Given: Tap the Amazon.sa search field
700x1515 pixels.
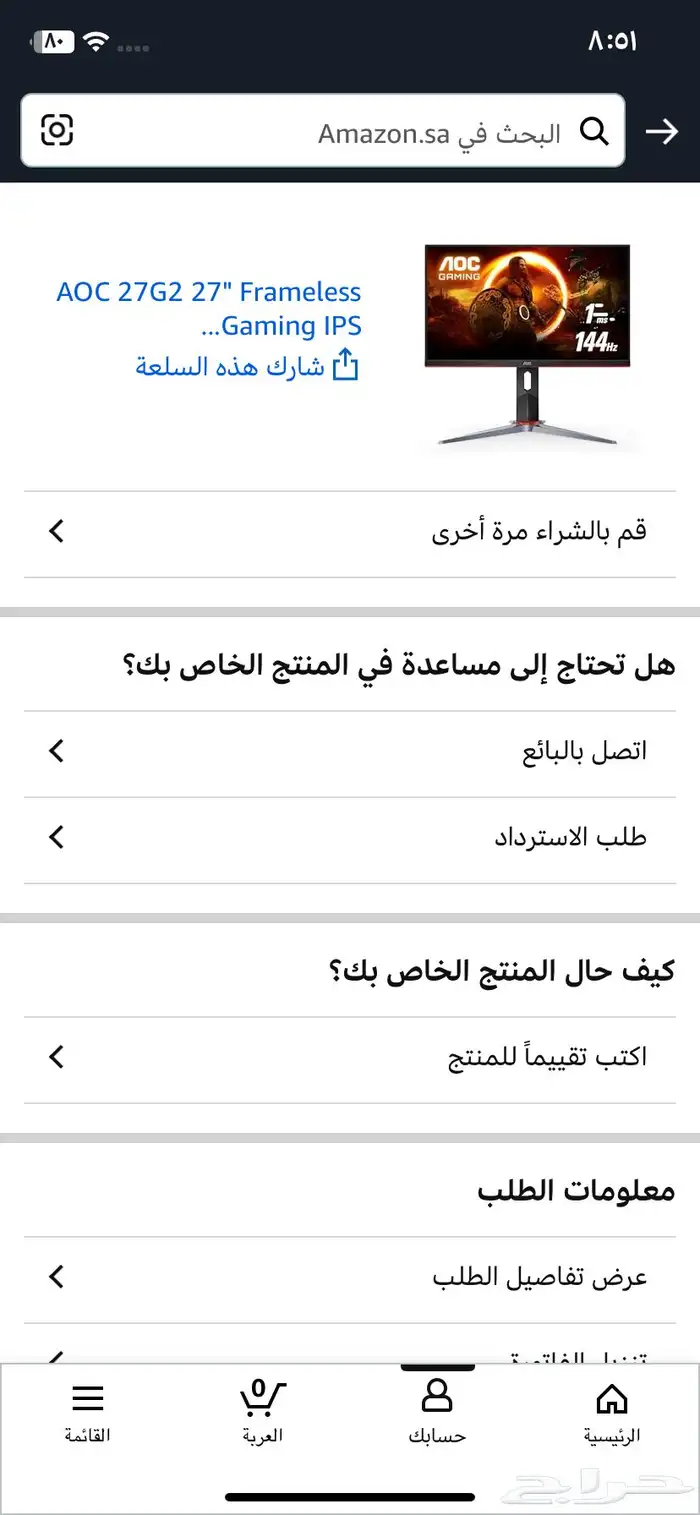Looking at the screenshot, I should tap(400, 132).
